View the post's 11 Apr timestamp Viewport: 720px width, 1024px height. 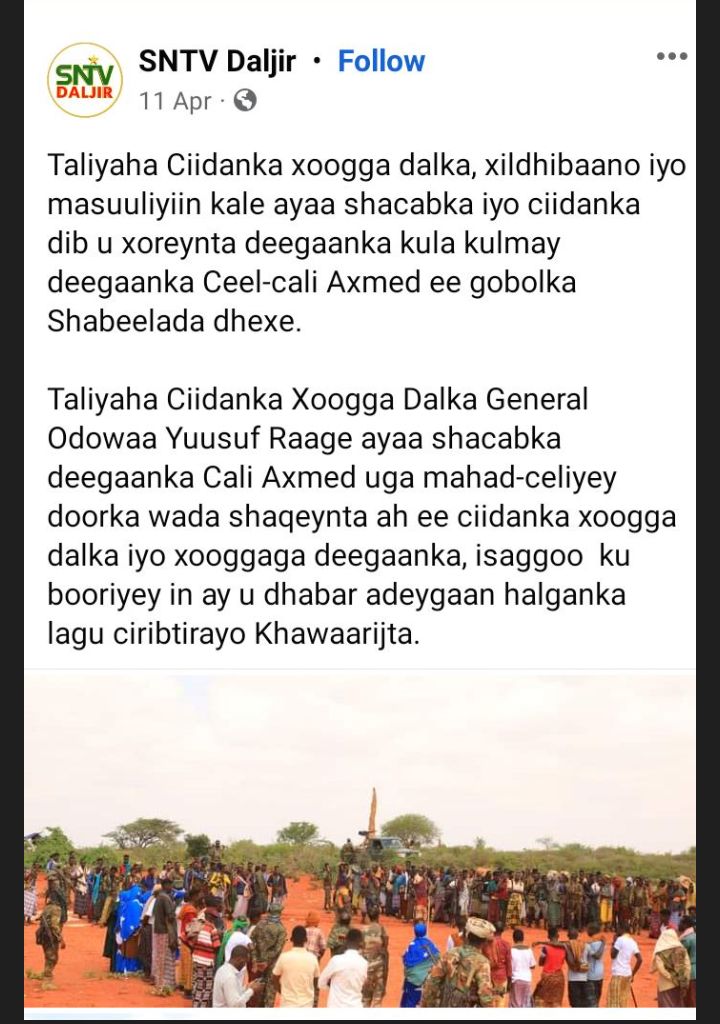tap(175, 101)
